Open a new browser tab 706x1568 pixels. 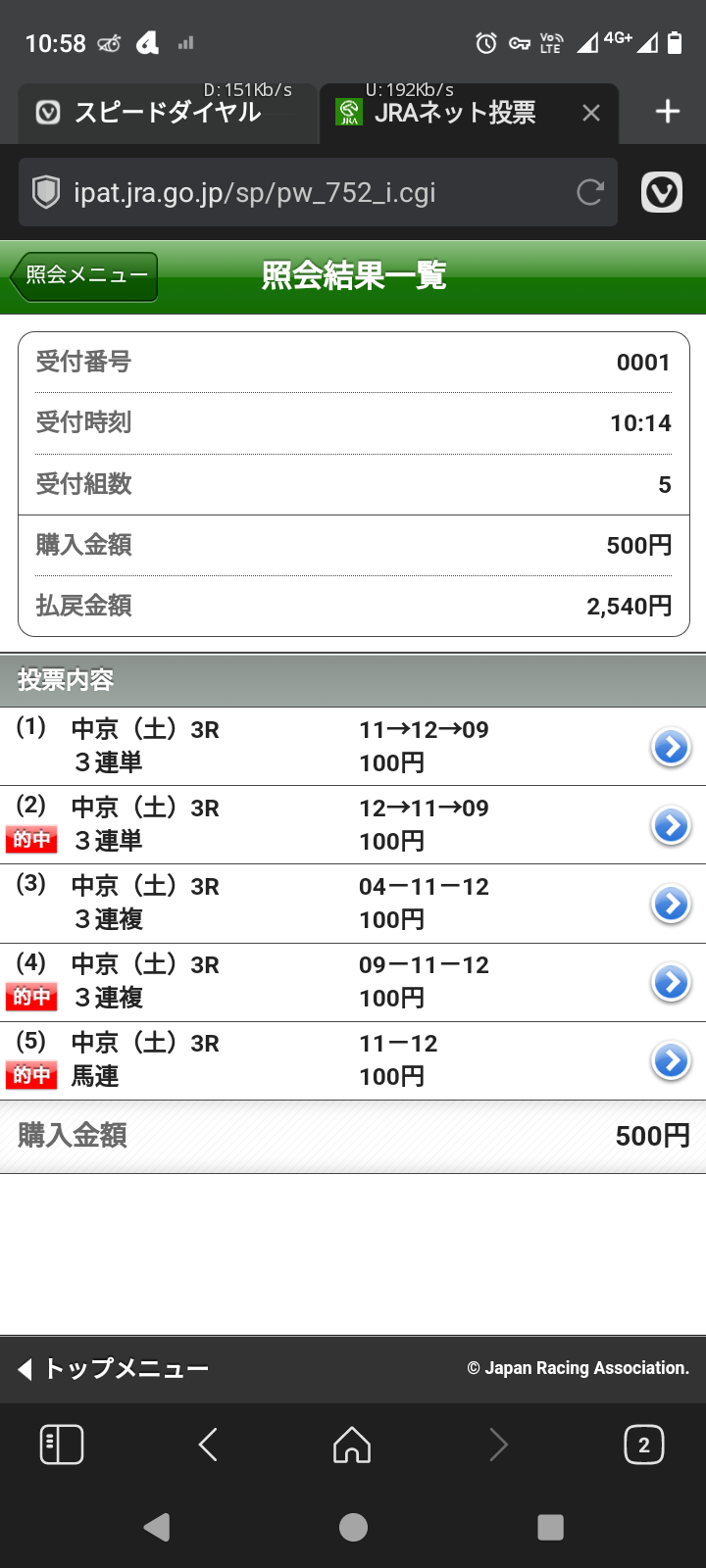668,112
